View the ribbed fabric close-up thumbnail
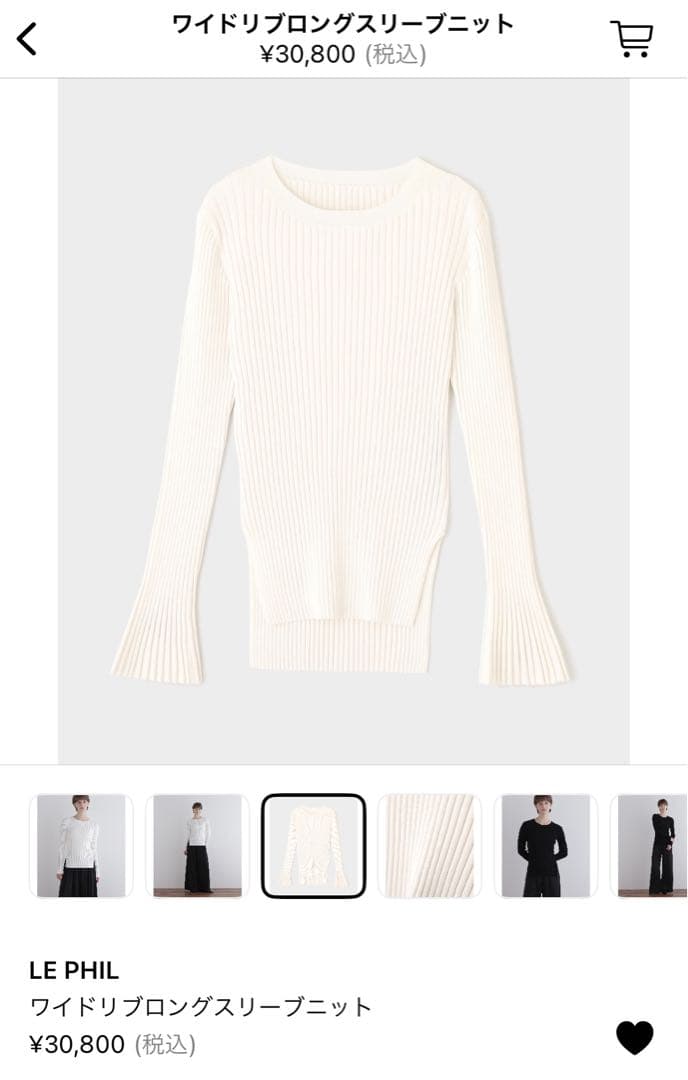Screen dimensions: 688x1080 429,845
